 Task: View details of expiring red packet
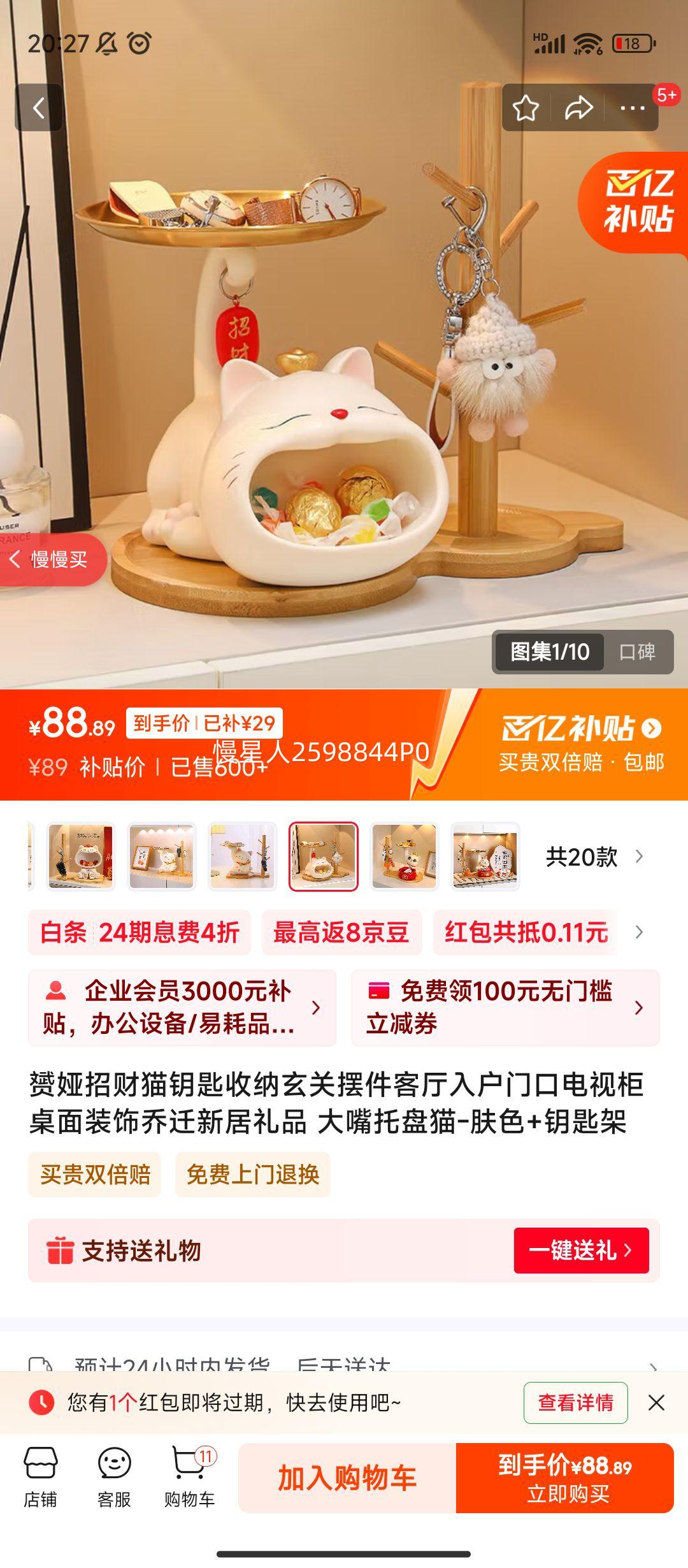[575, 1402]
